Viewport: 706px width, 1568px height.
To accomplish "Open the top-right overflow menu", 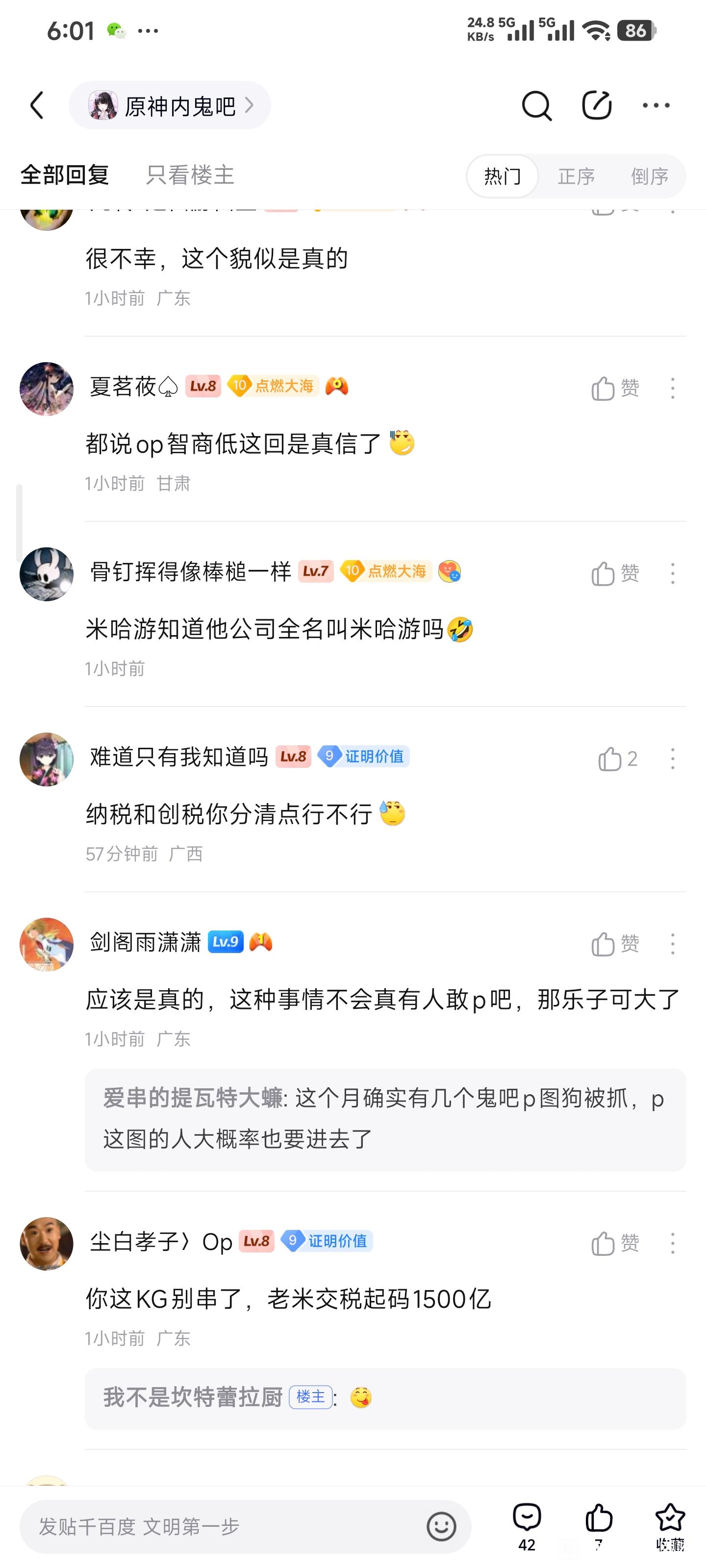I will (x=656, y=106).
